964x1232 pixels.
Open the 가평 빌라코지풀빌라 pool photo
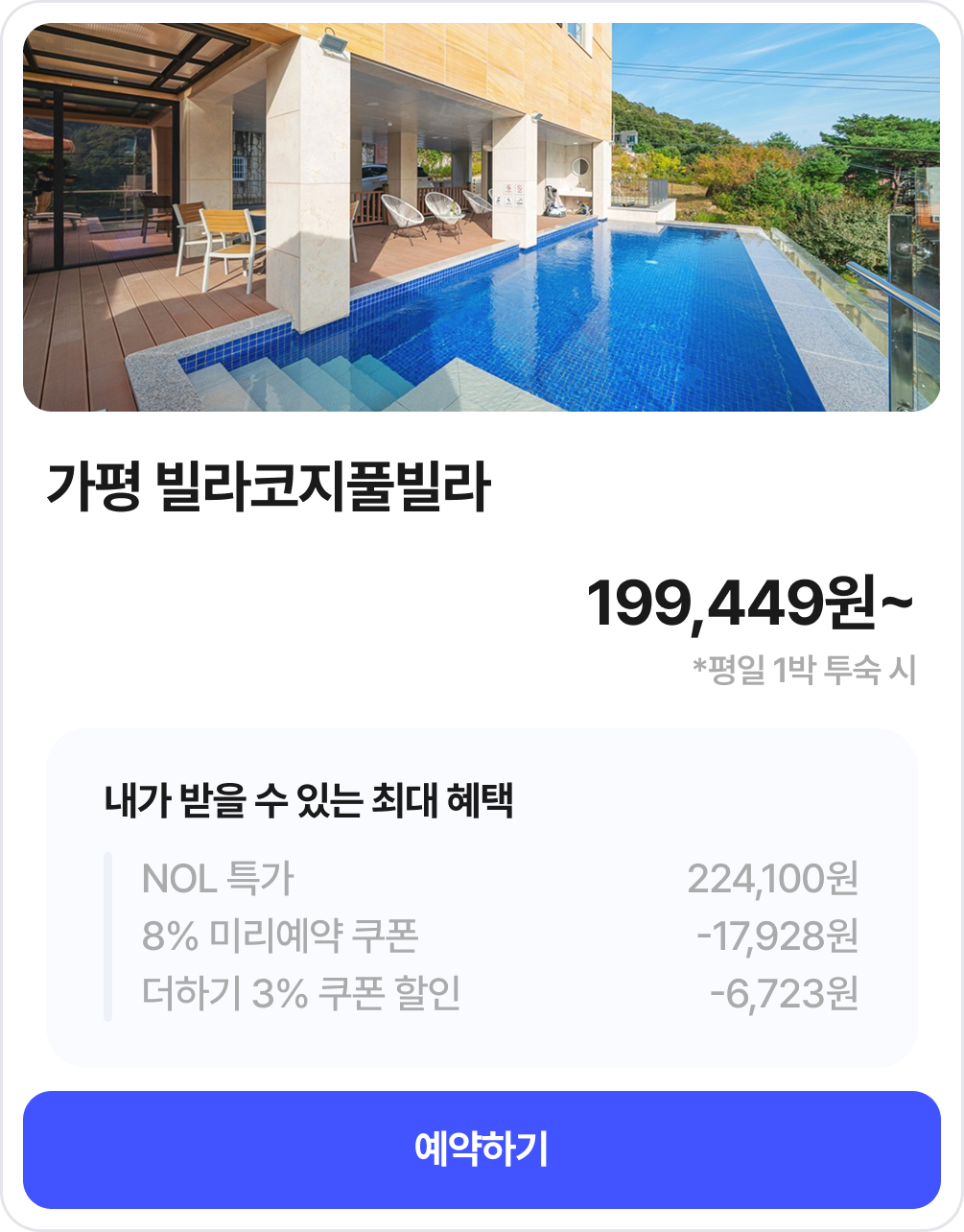482,218
